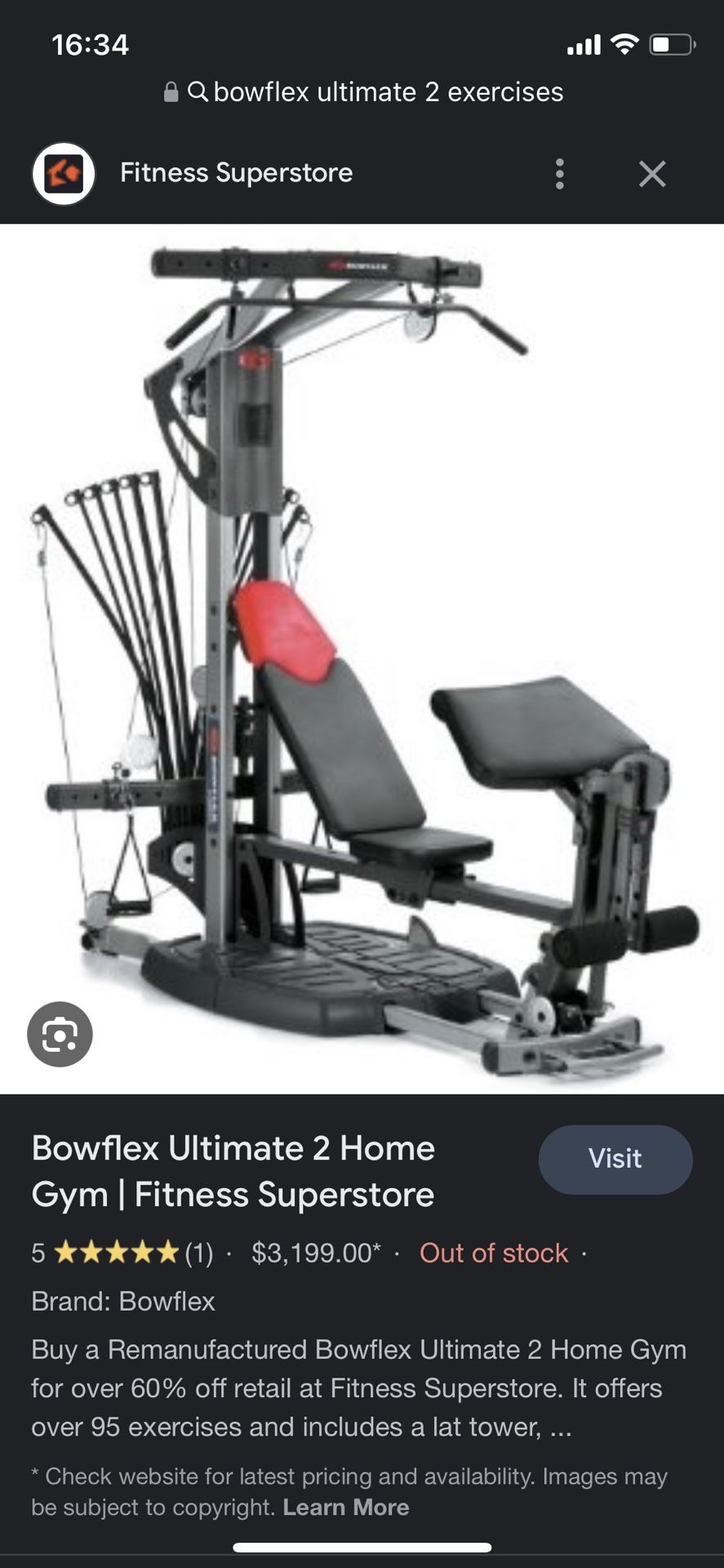
Task: Search this image with Google Lens
Action: point(60,1034)
